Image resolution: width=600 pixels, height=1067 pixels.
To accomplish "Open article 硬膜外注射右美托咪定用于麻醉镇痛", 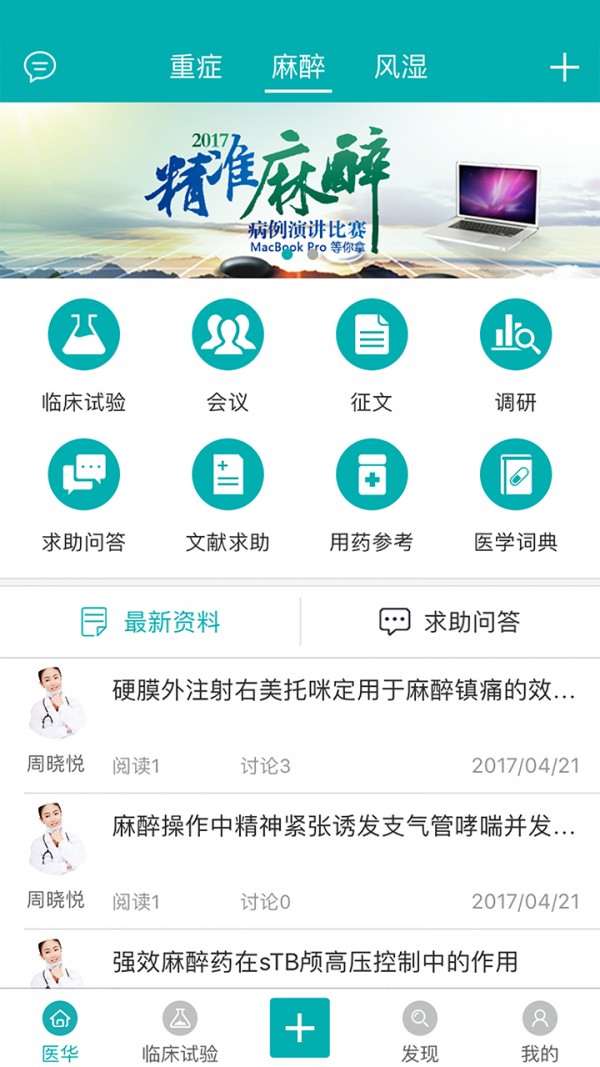I will 343,691.
